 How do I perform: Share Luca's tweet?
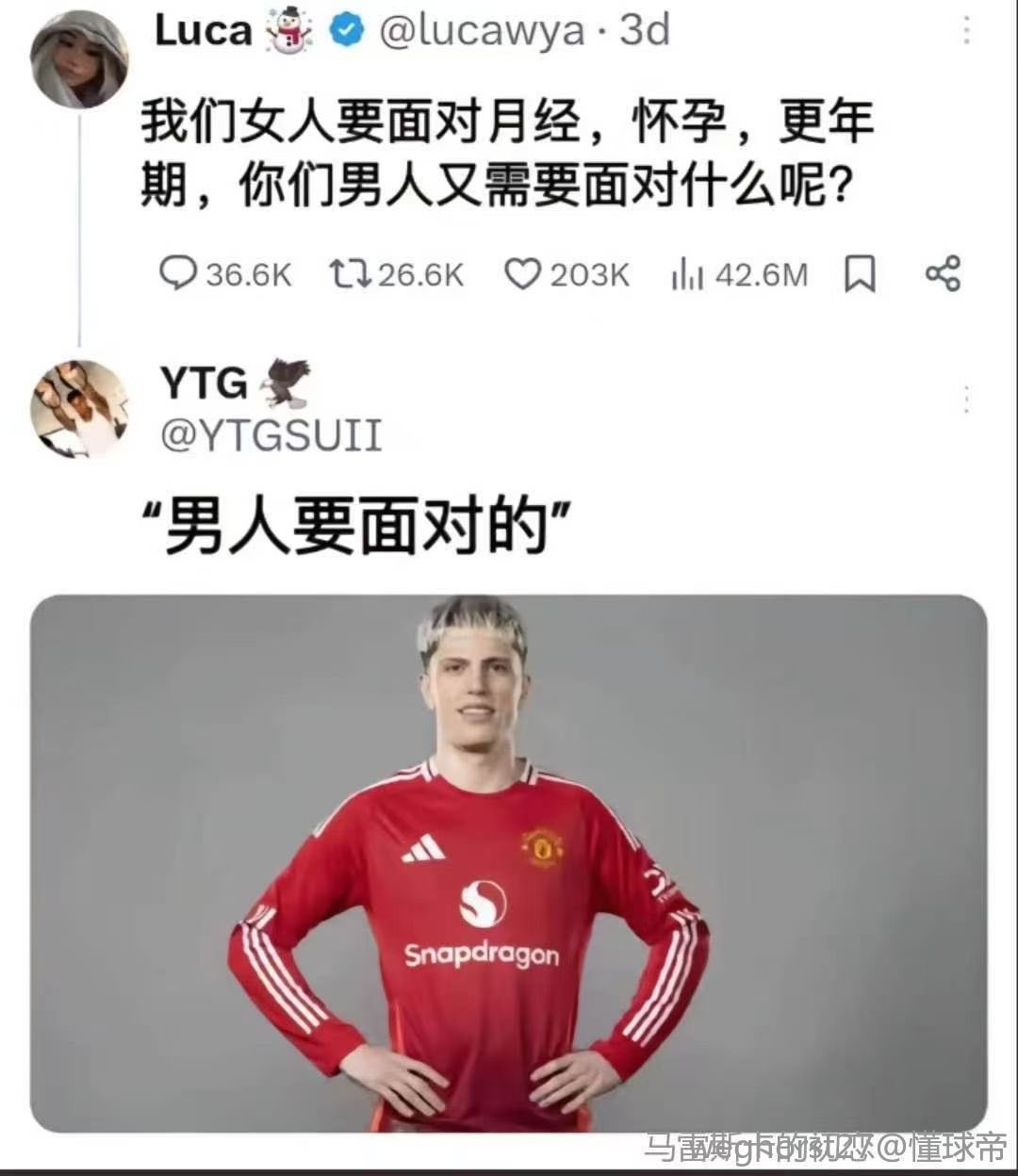coord(943,273)
